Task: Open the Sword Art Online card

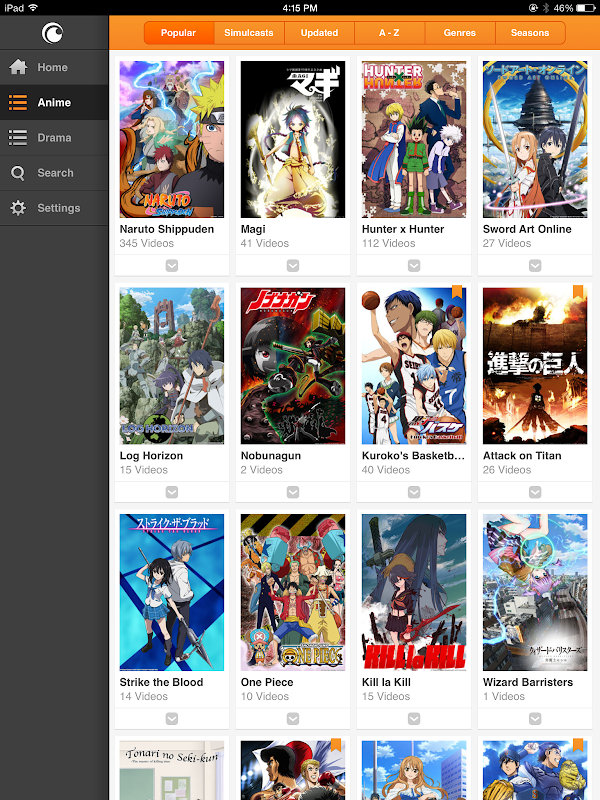Action: point(534,140)
